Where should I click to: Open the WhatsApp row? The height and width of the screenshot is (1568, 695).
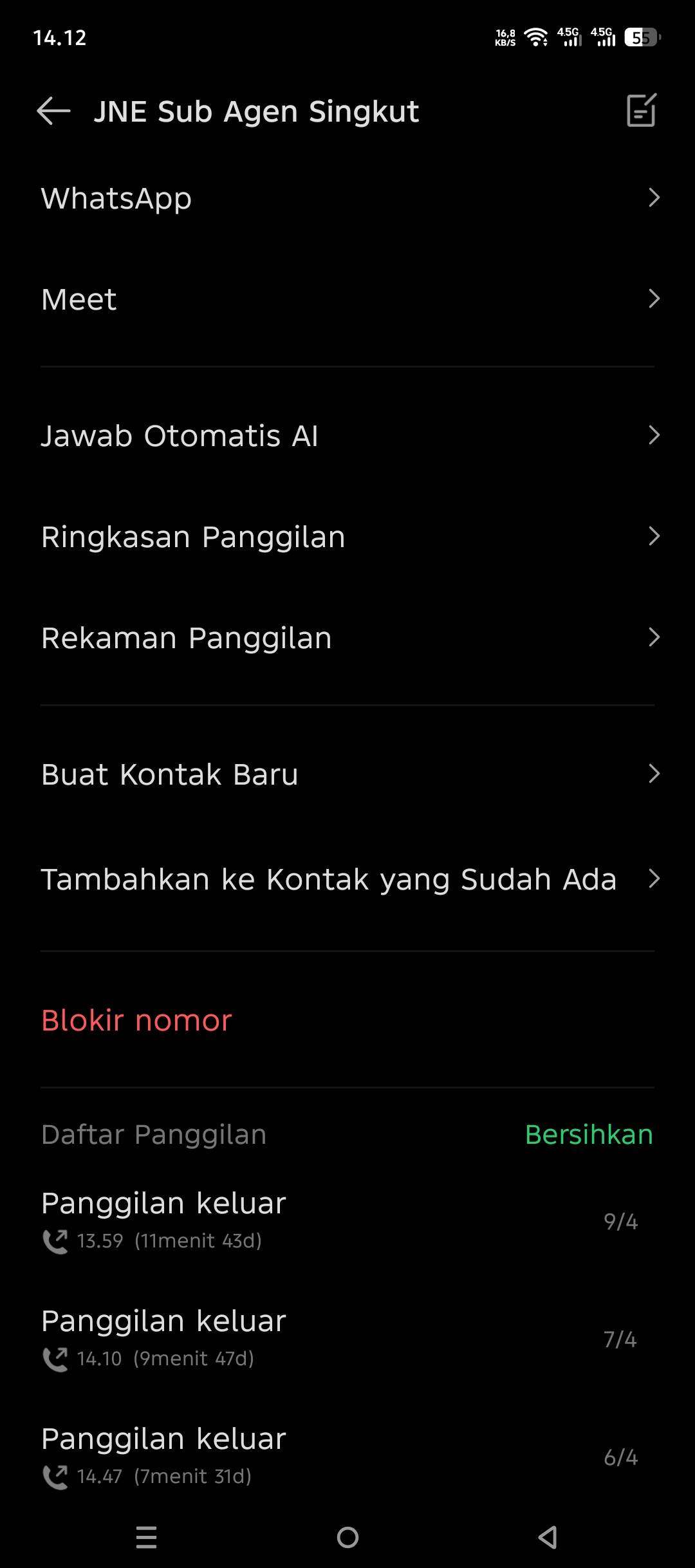click(x=347, y=198)
